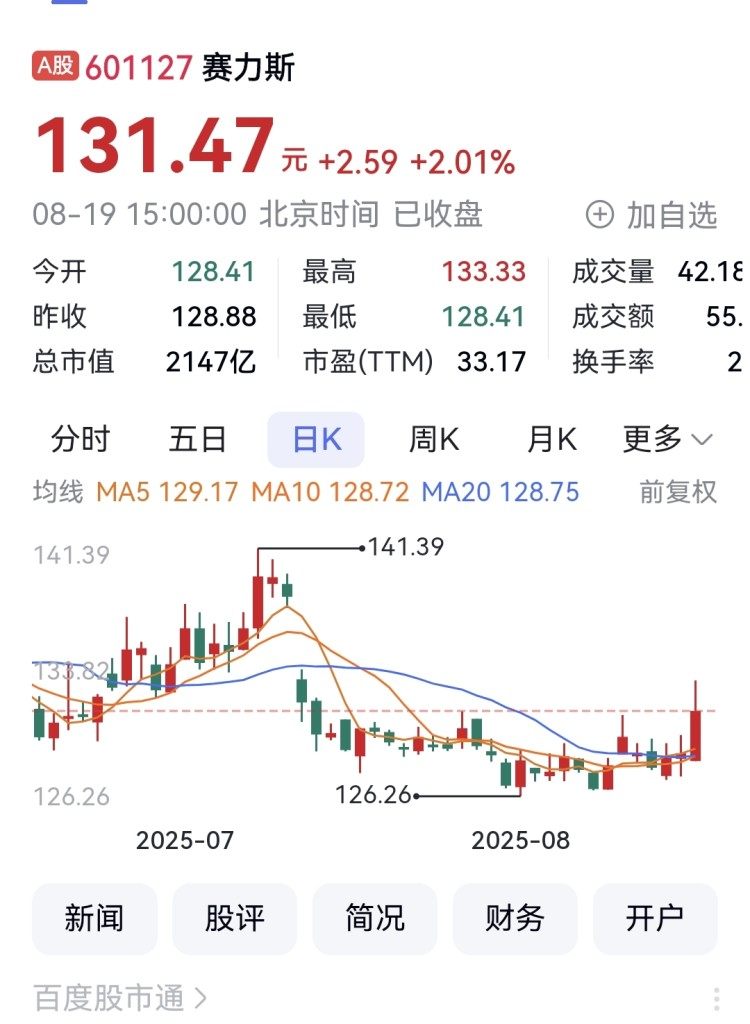Image resolution: width=750 pixels, height=1024 pixels.
Task: Open 股评 stock commentary
Action: pos(235,918)
